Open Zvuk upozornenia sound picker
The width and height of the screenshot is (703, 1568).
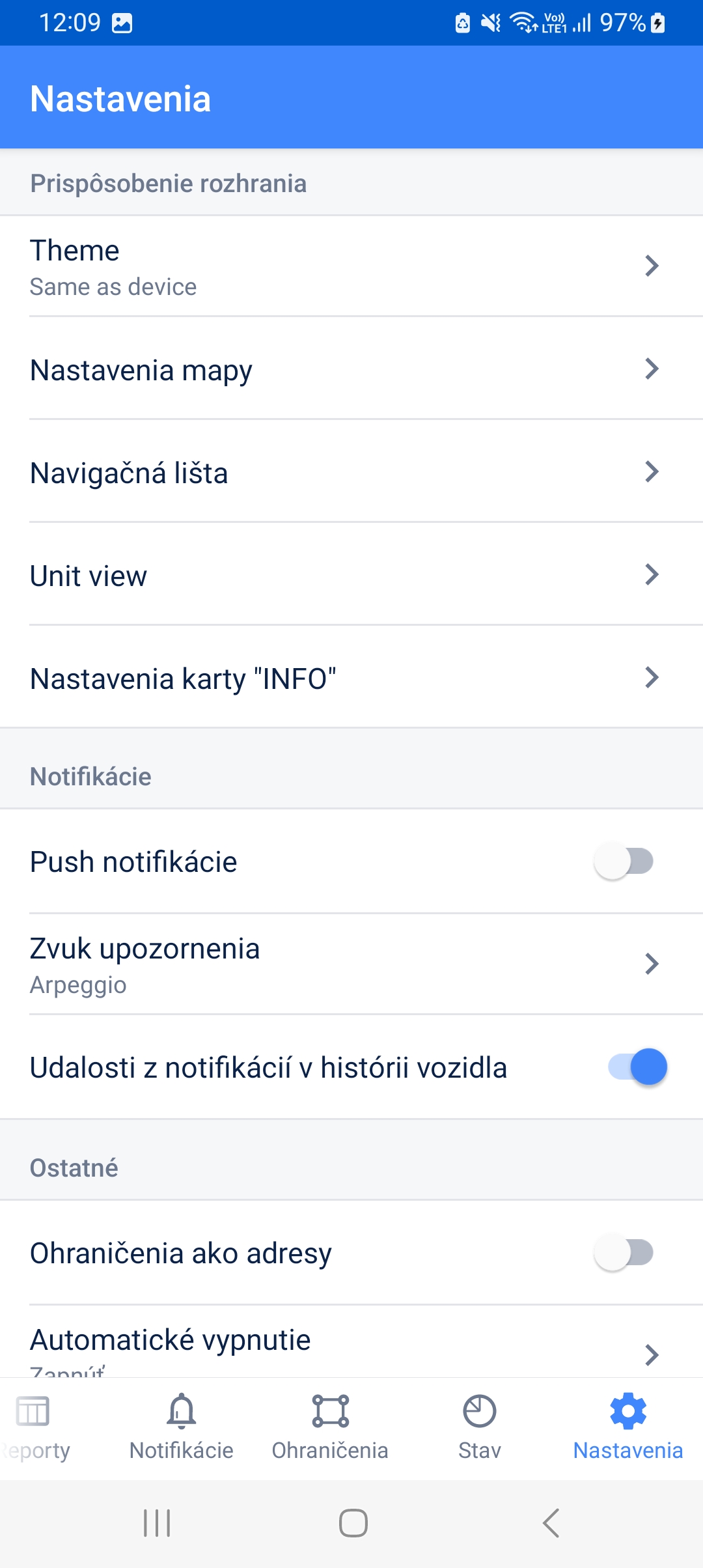click(351, 964)
